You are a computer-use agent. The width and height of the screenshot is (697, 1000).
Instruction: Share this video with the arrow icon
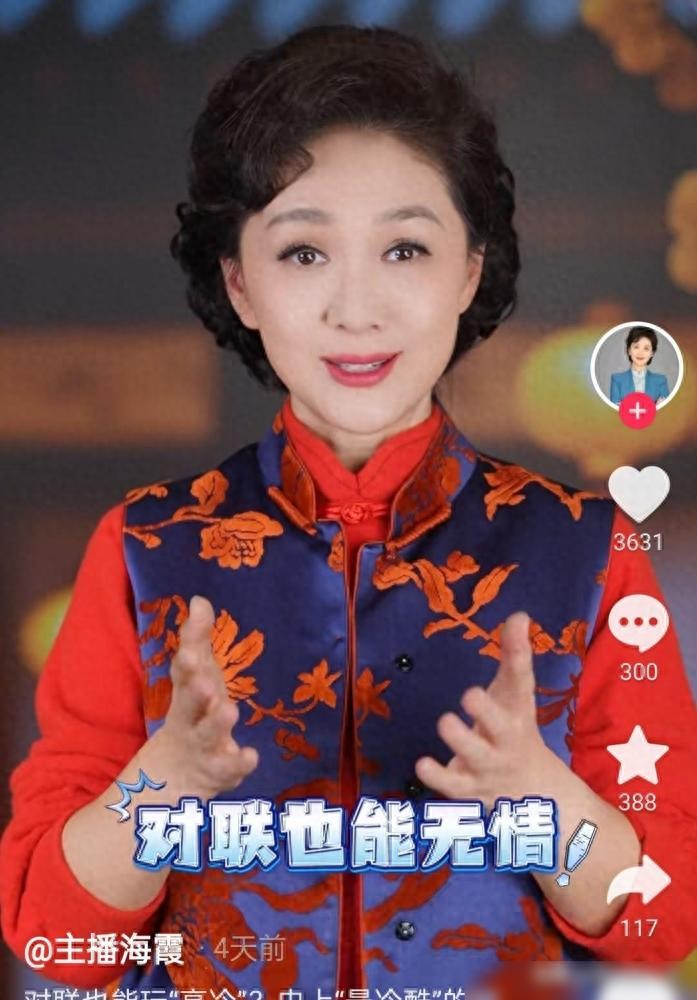(638, 882)
